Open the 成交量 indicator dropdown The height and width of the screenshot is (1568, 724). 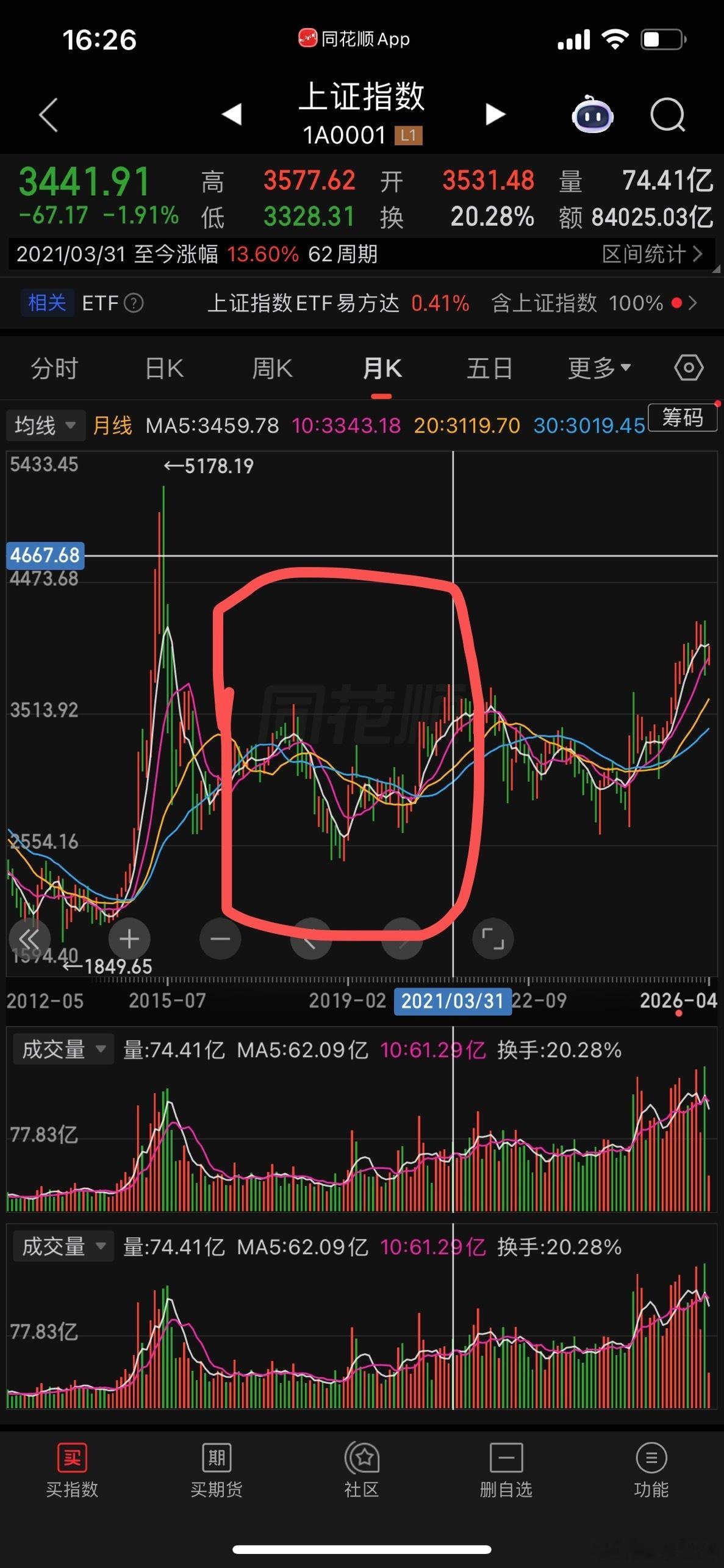pyautogui.click(x=62, y=1049)
